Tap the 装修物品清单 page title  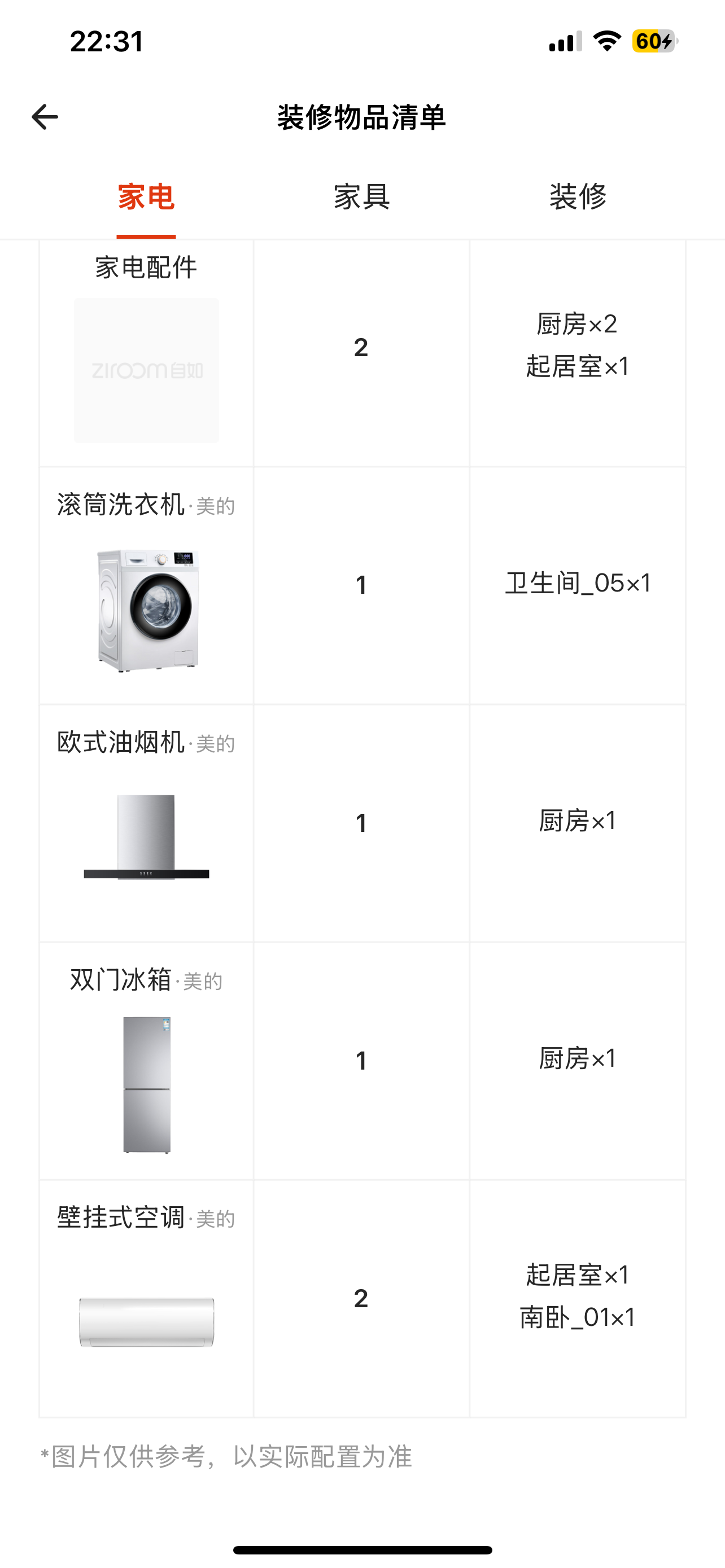[361, 119]
